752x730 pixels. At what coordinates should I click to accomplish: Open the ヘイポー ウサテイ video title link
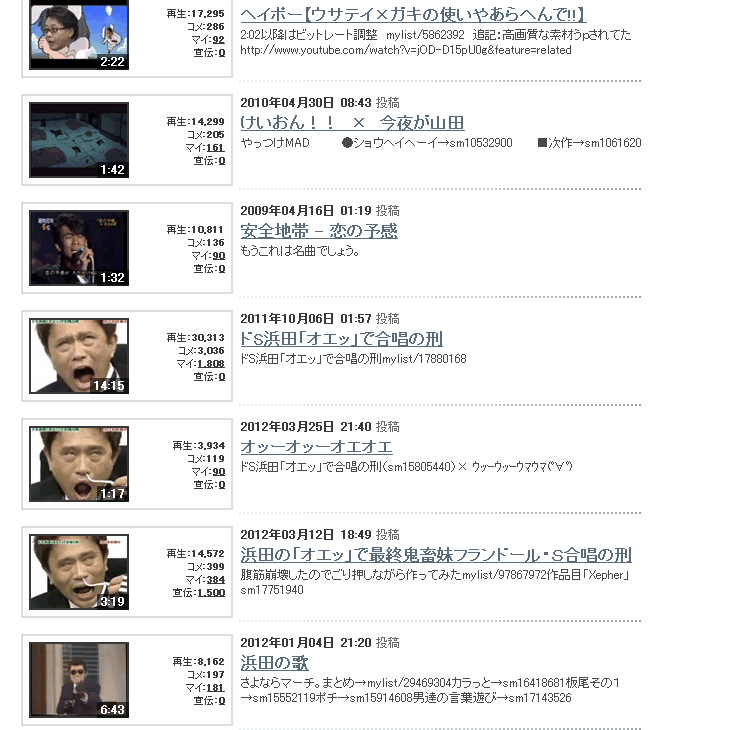412,14
